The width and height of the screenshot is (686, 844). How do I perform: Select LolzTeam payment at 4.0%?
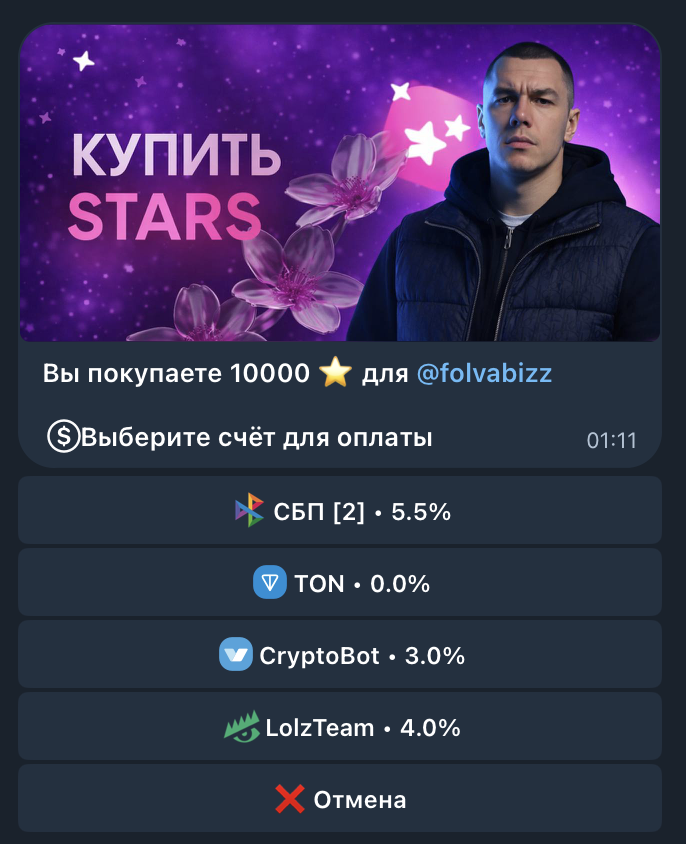(x=340, y=728)
